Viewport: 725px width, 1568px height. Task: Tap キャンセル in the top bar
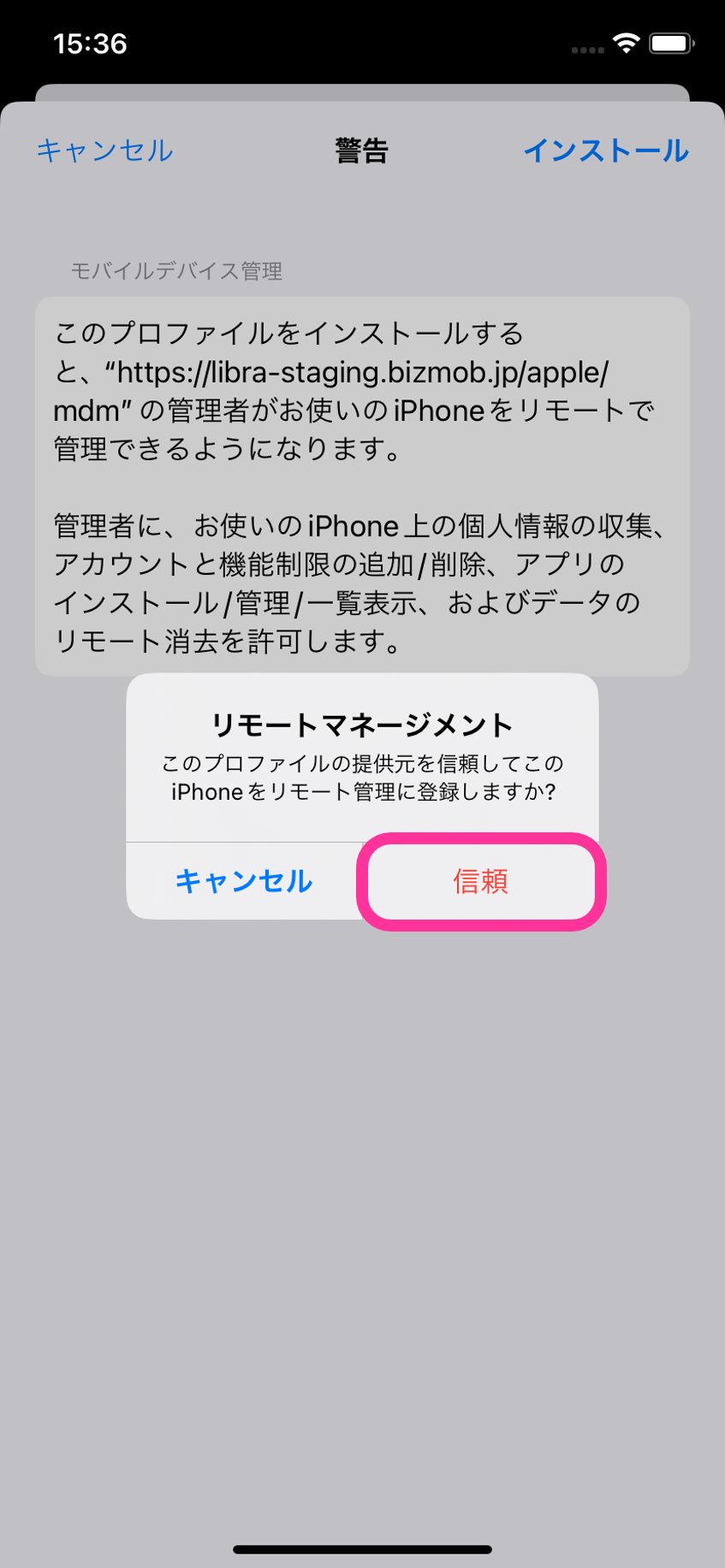tap(104, 151)
